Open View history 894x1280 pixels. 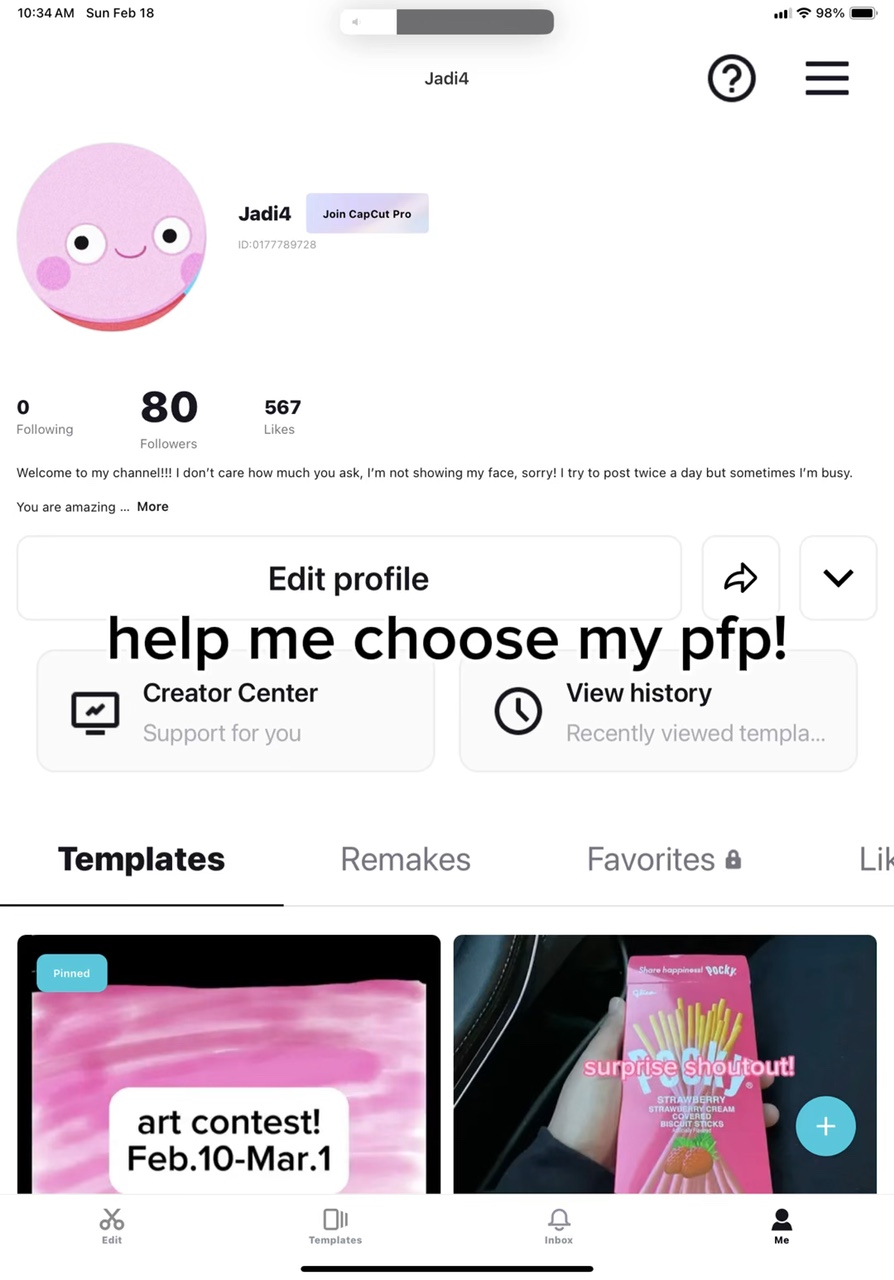click(x=657, y=711)
